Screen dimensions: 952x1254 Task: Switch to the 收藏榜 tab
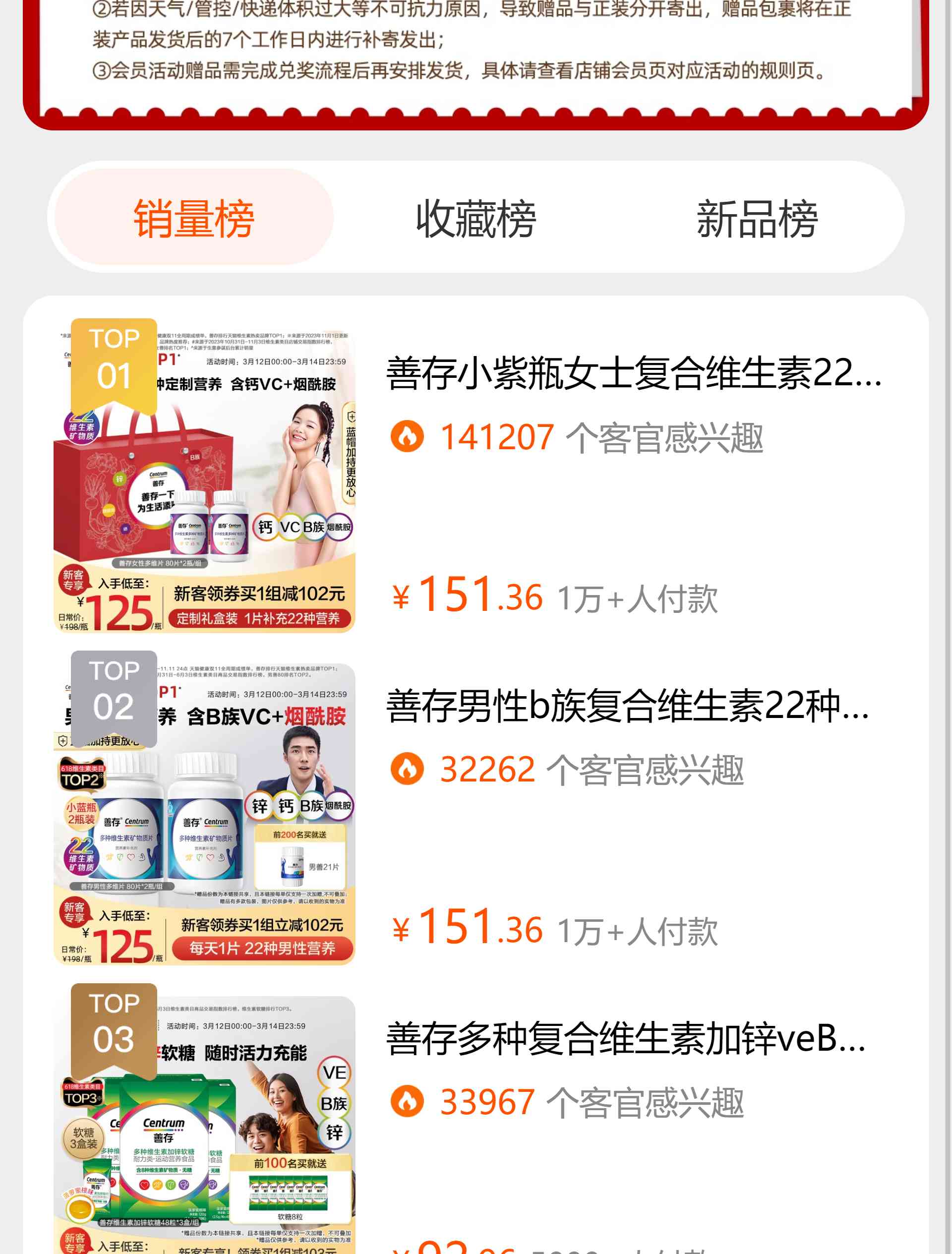pyautogui.click(x=476, y=218)
